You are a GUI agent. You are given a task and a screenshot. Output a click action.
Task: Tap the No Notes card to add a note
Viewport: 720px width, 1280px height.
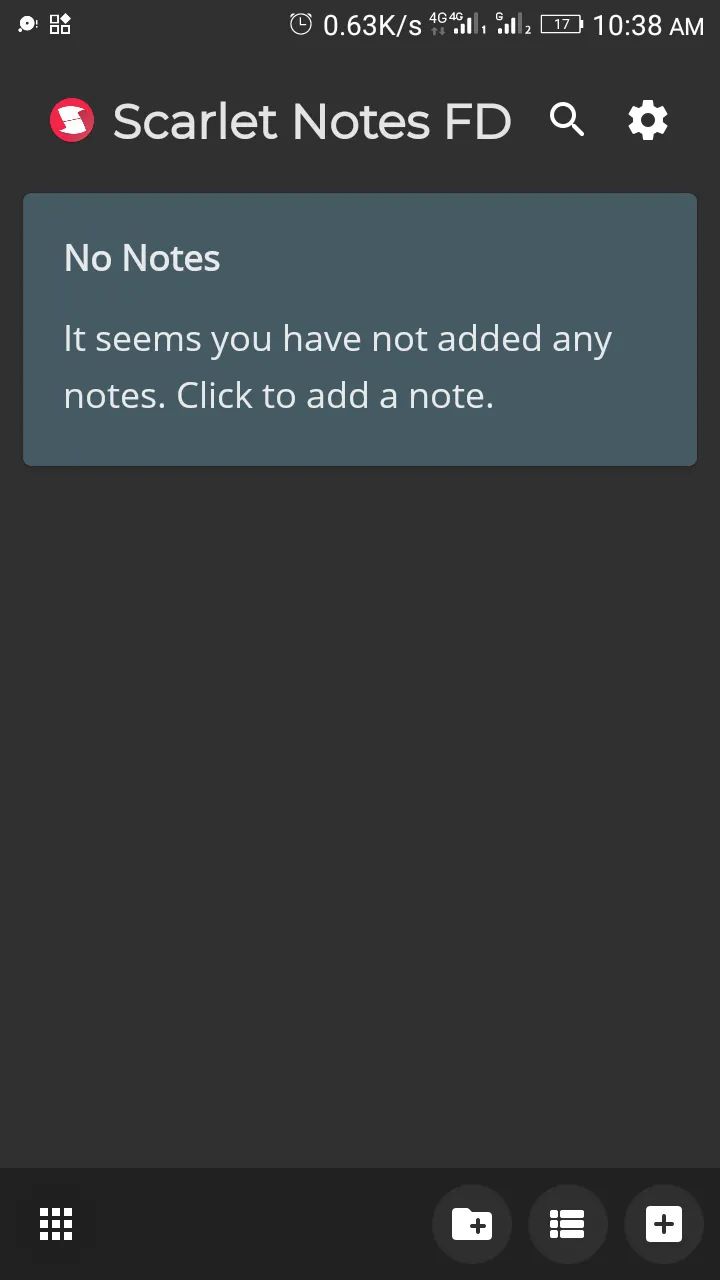360,329
